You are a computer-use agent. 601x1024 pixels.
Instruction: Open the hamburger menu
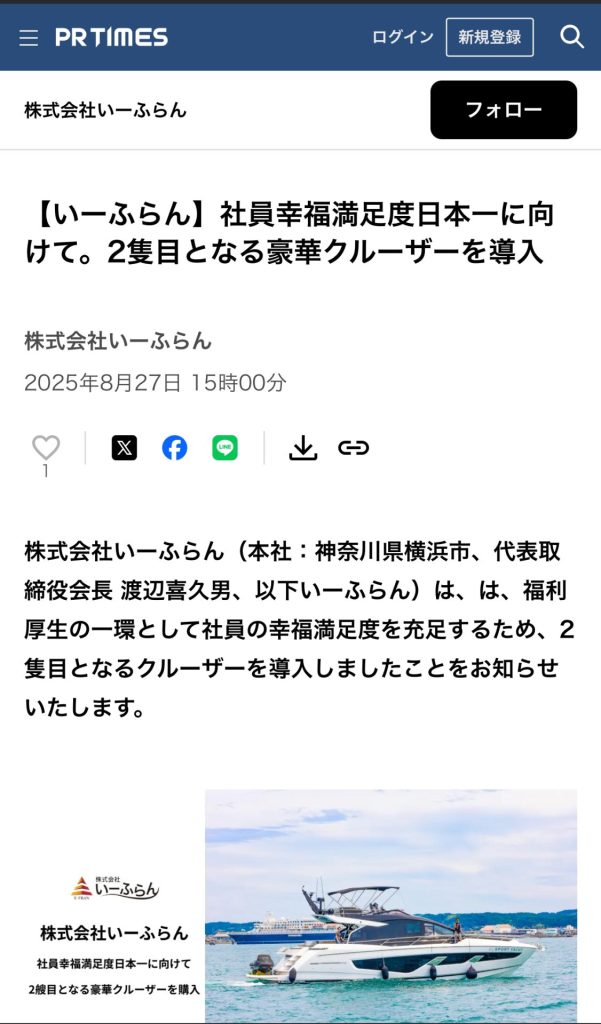coord(28,38)
